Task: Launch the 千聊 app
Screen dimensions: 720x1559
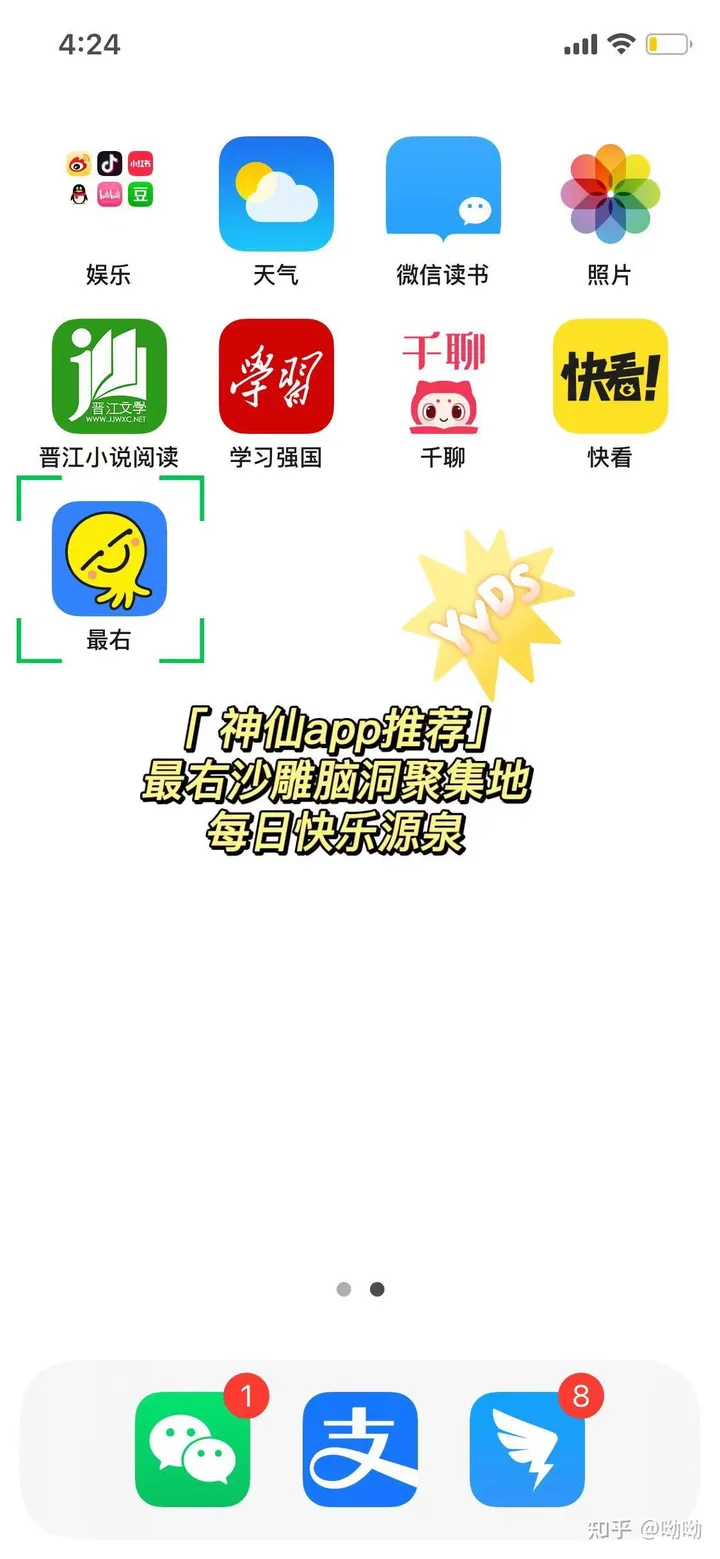Action: [x=443, y=376]
